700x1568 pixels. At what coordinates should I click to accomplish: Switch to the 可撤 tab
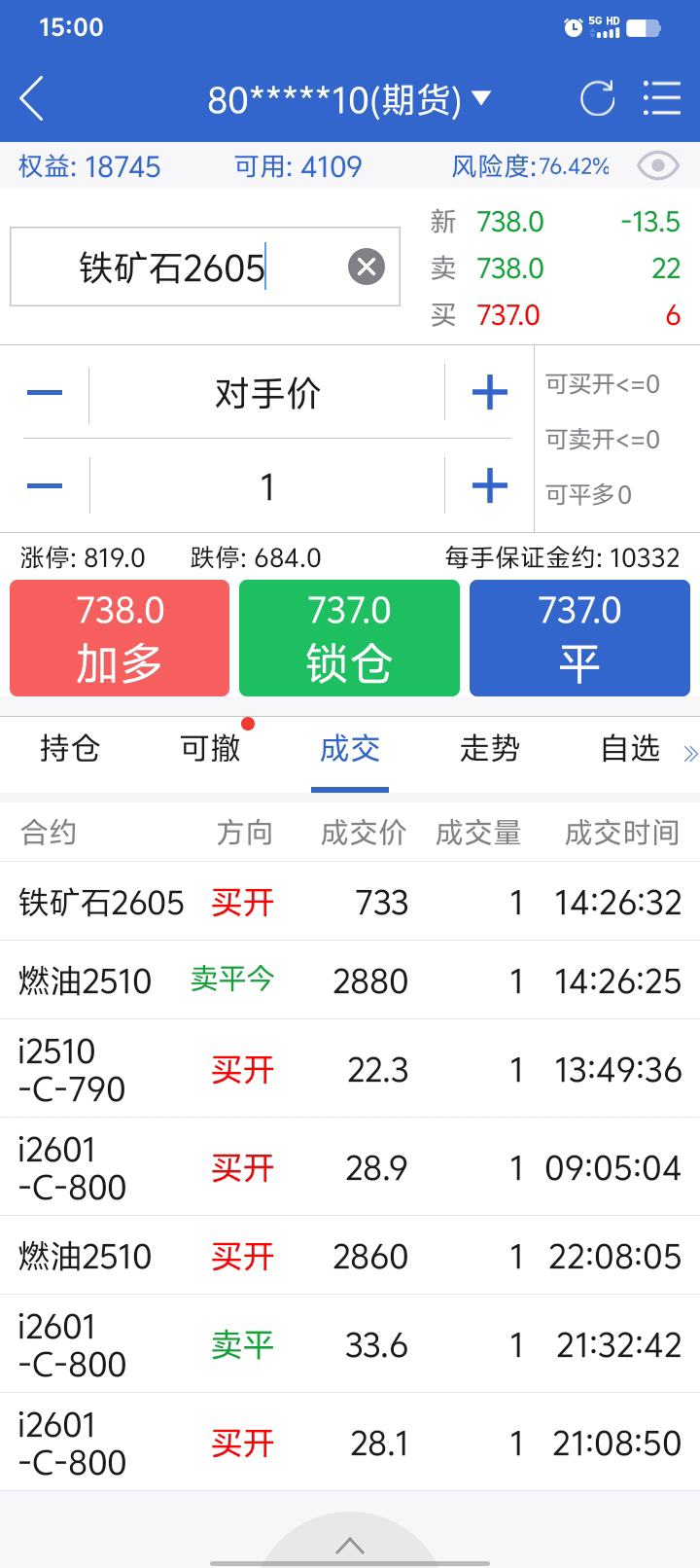210,749
